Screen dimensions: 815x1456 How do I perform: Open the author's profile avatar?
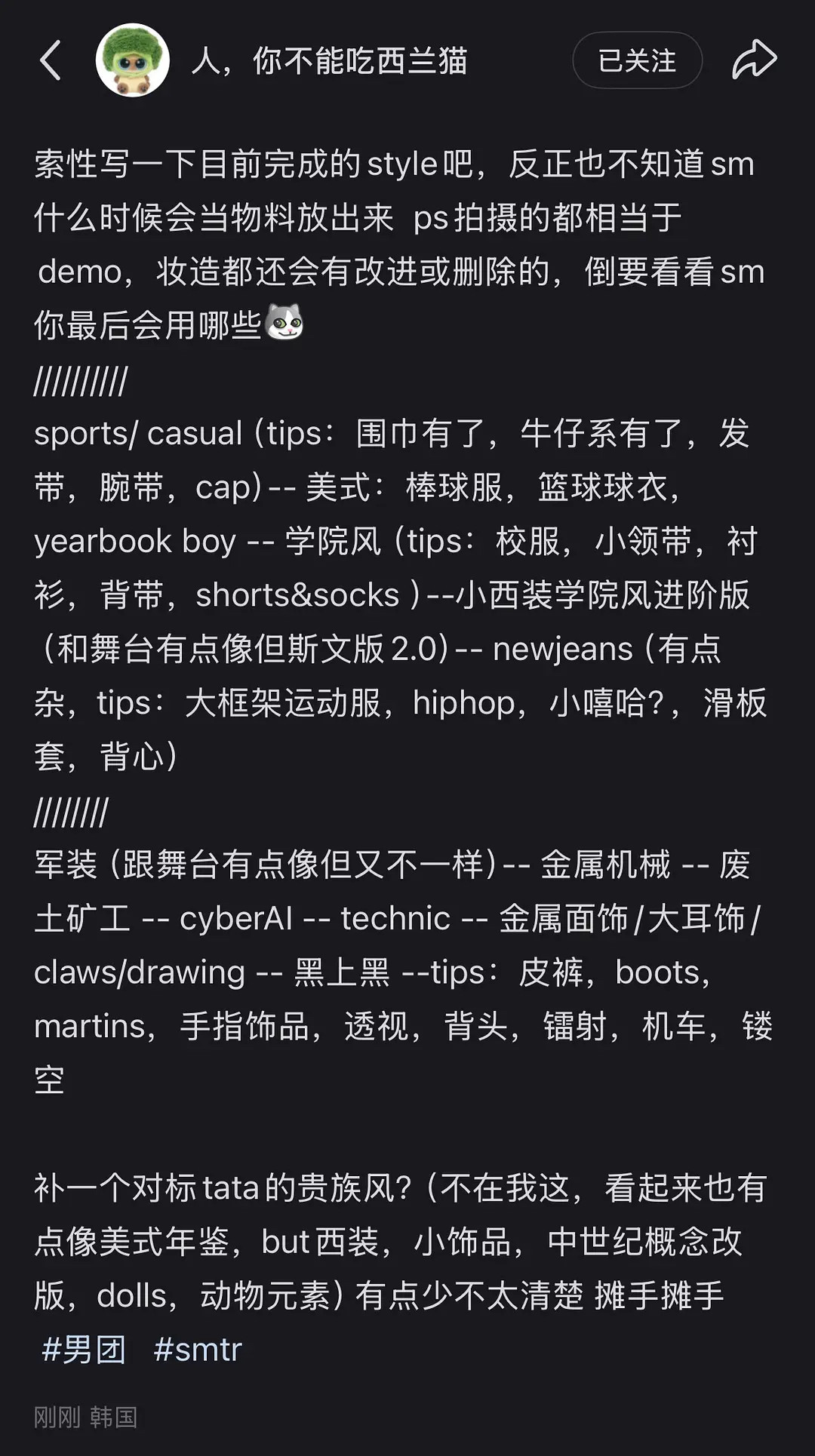tap(133, 60)
